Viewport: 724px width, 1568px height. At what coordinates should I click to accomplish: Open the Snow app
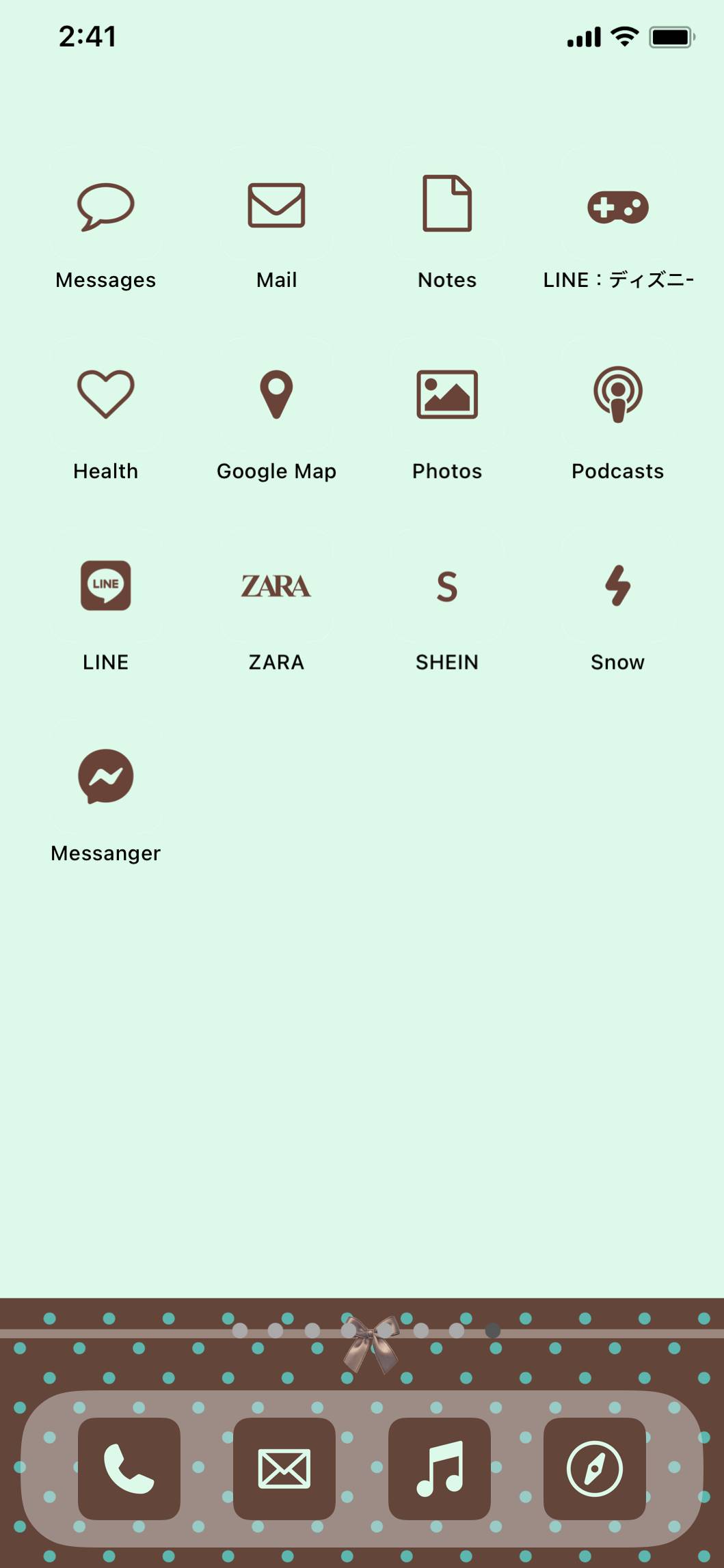tap(618, 586)
